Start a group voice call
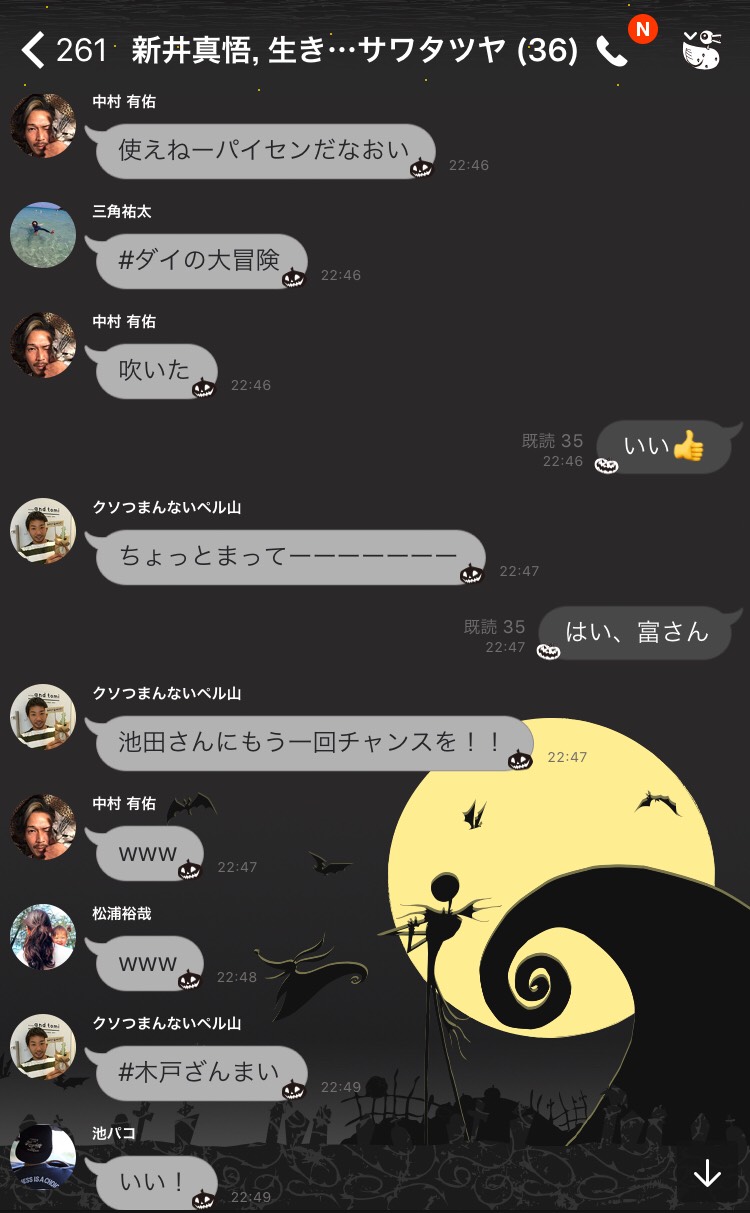The width and height of the screenshot is (750, 1213). 611,51
